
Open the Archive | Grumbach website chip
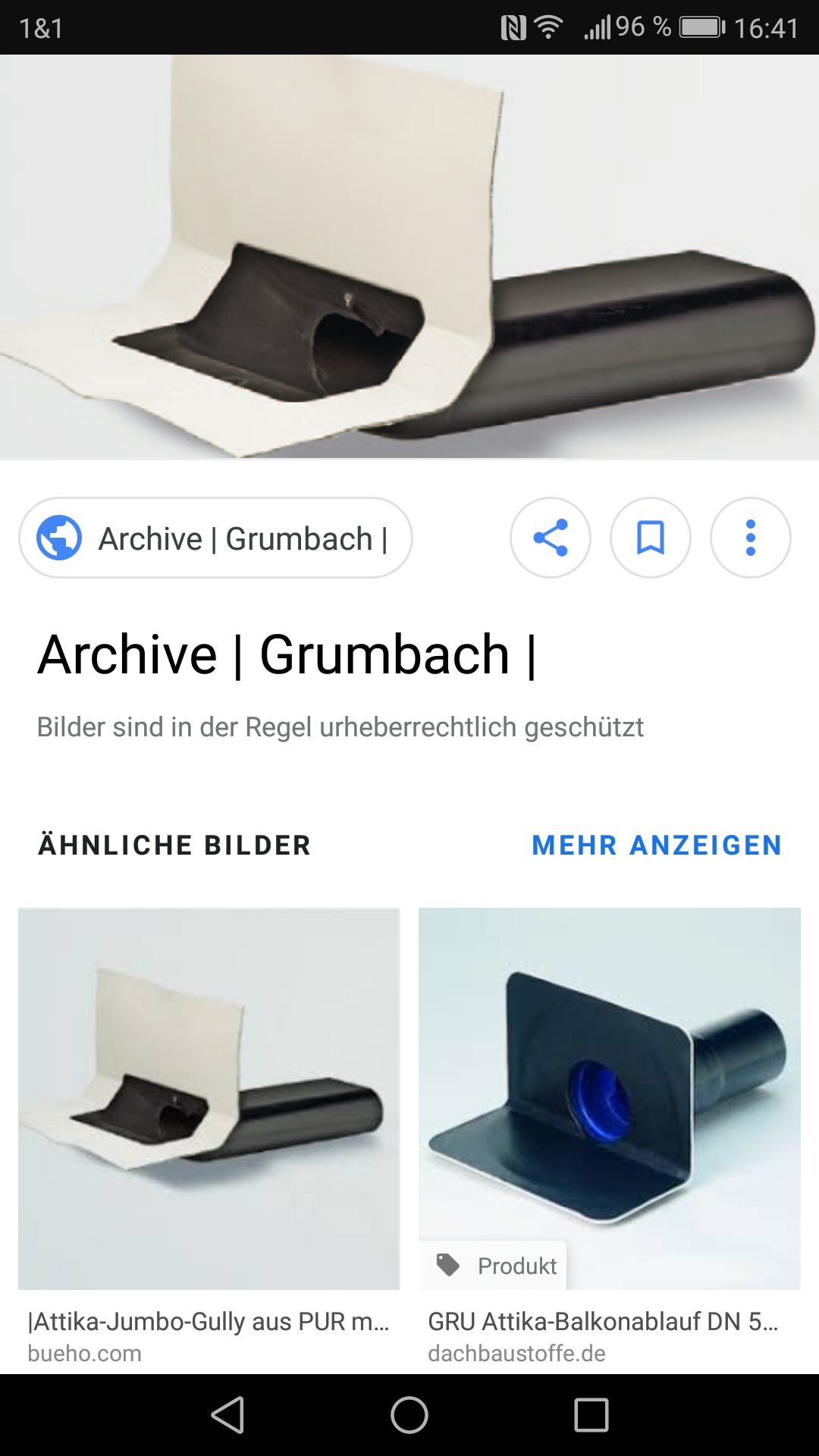click(215, 538)
